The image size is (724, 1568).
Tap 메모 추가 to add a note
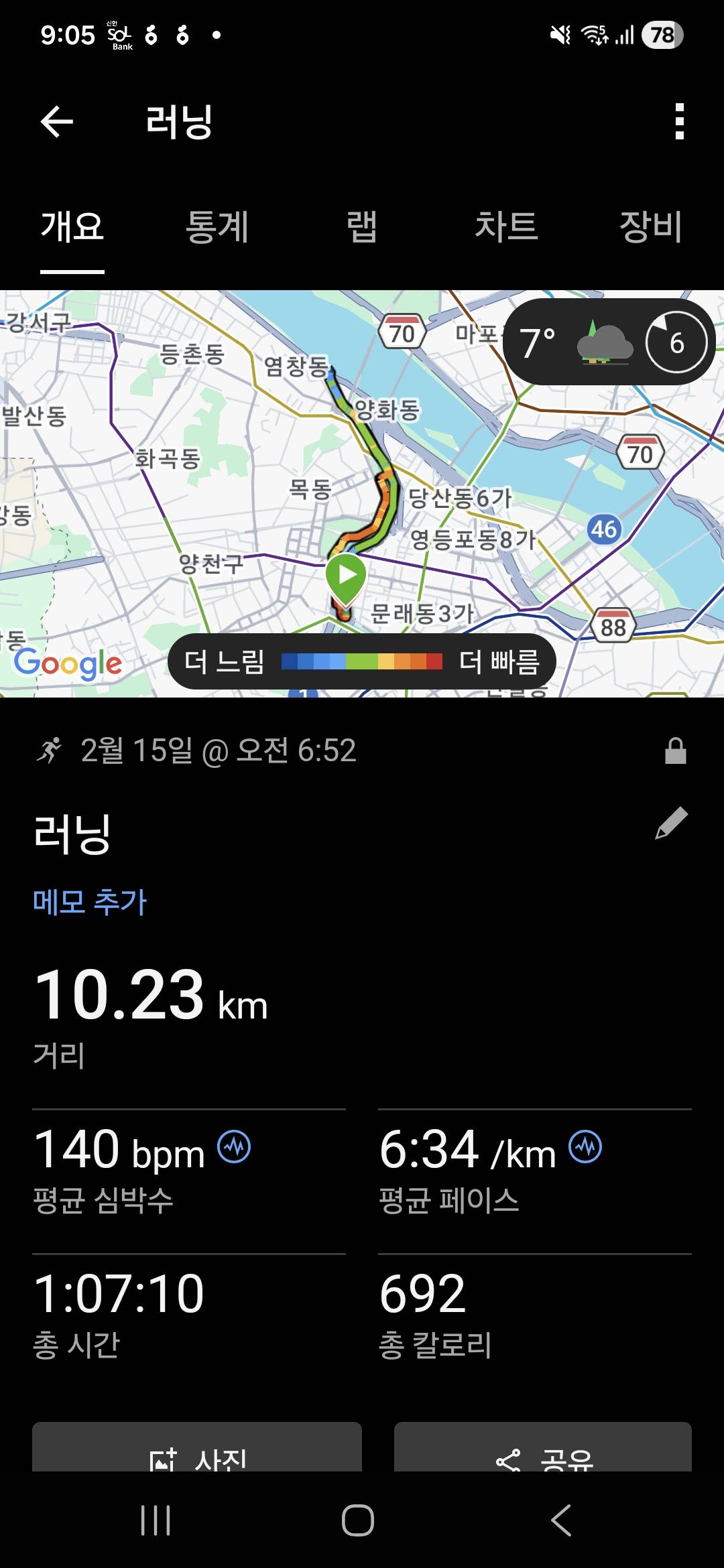point(89,903)
